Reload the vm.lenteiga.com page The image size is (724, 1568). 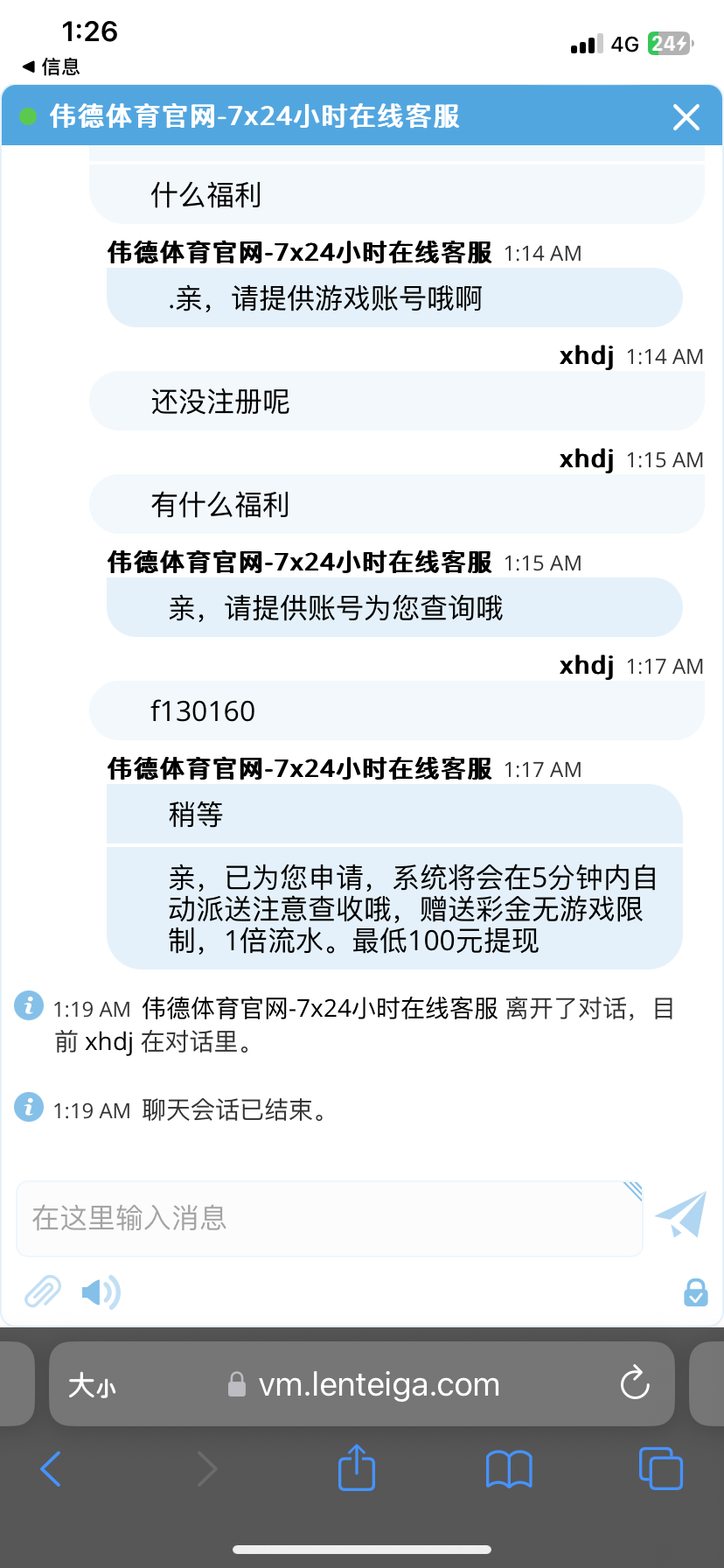tap(635, 1383)
